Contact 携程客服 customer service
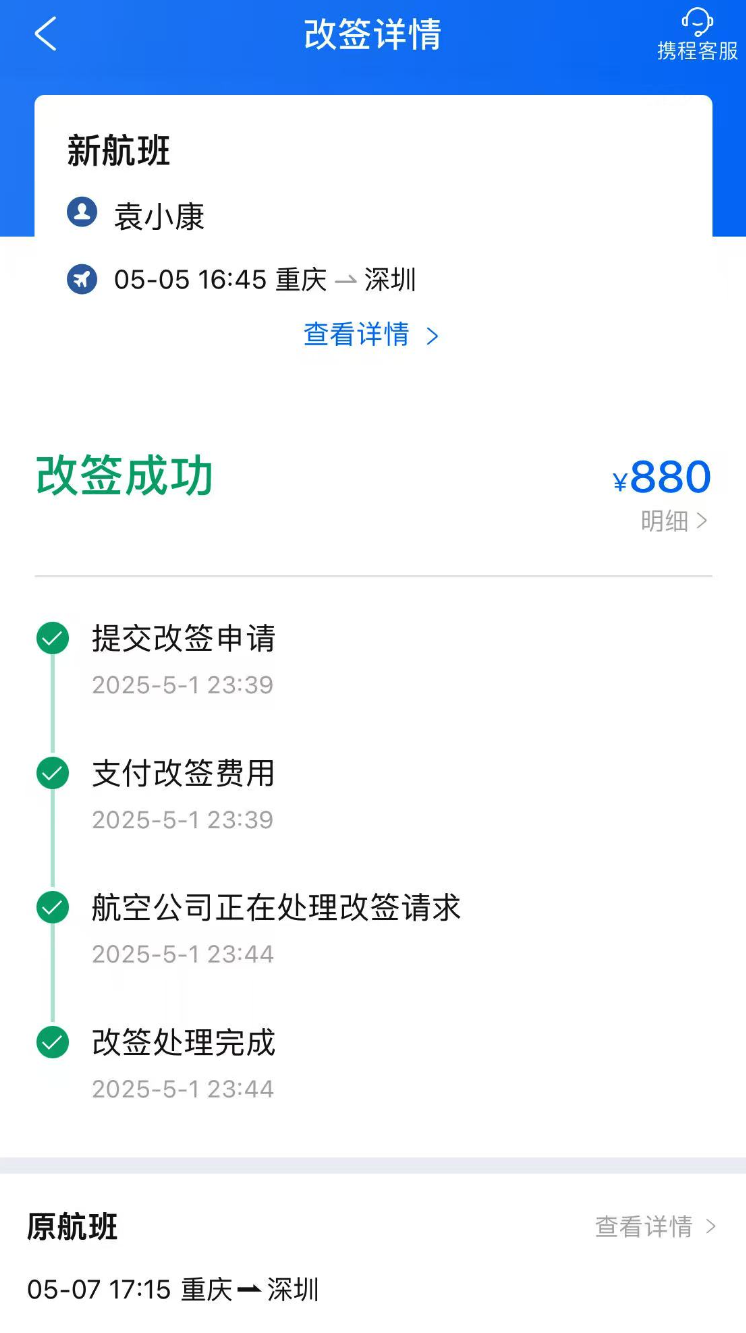Image resolution: width=746 pixels, height=1333 pixels. point(697,35)
